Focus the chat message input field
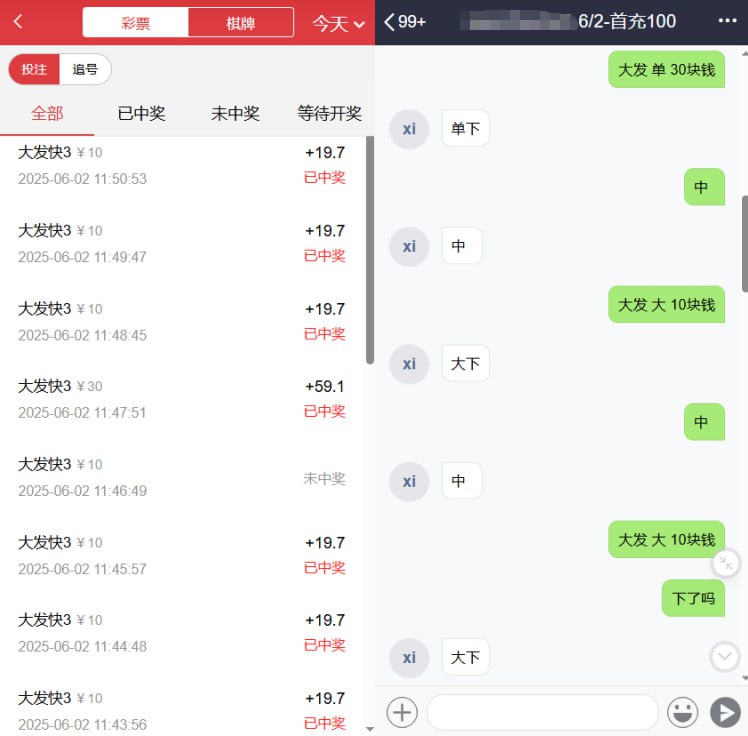This screenshot has height=736, width=748. [x=542, y=712]
